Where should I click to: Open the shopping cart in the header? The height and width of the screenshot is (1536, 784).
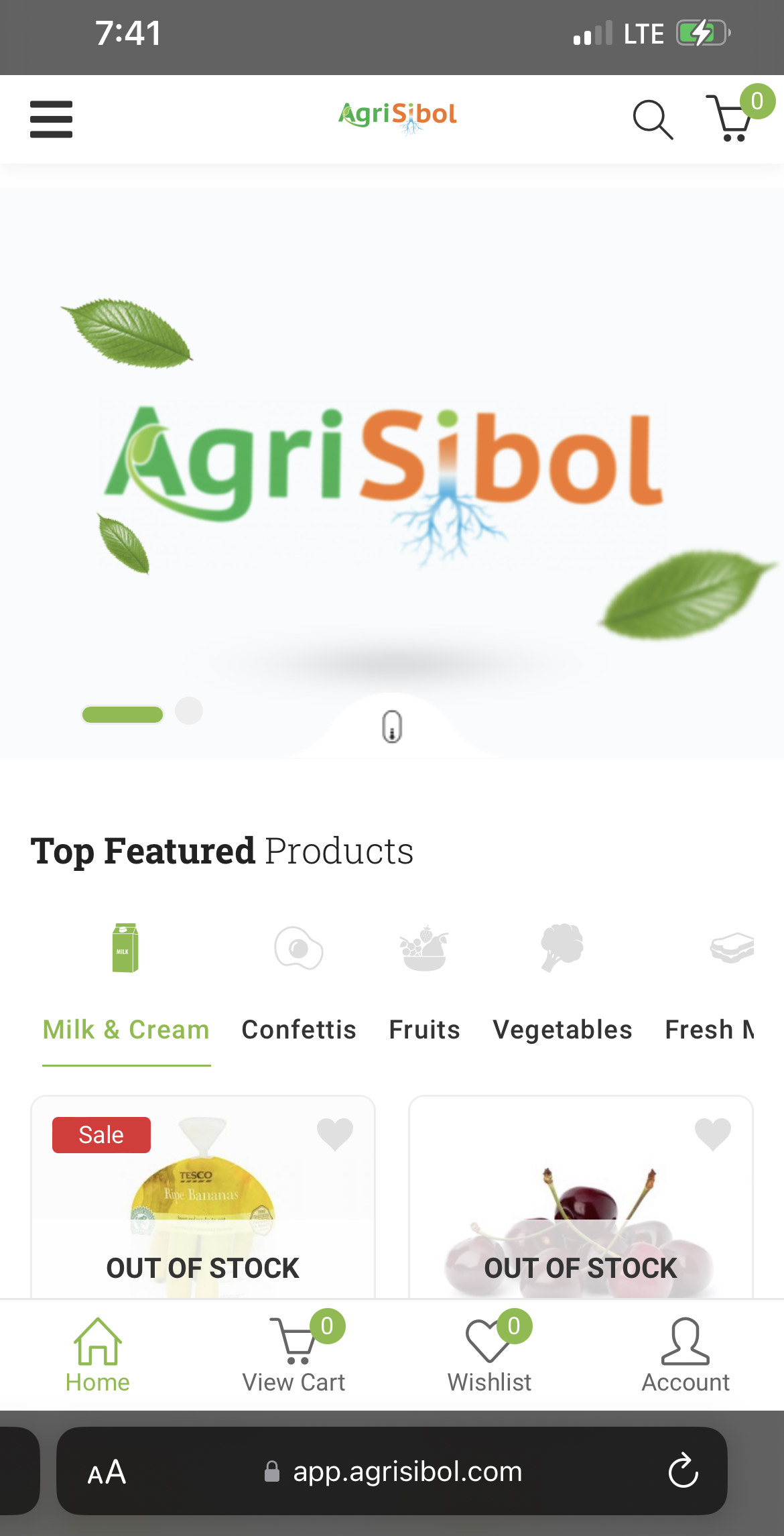point(732,121)
